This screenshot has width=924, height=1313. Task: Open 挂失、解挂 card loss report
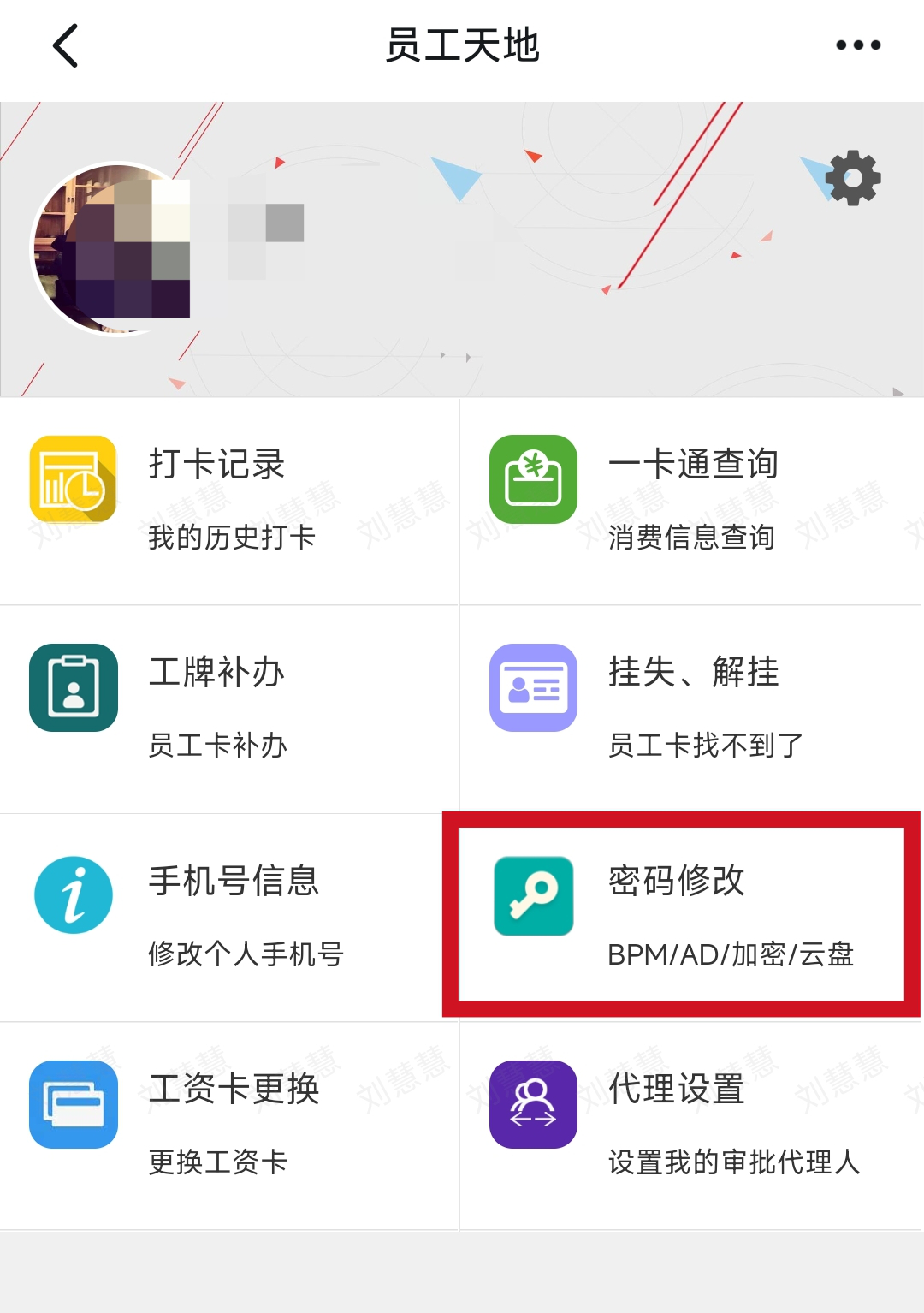click(690, 709)
